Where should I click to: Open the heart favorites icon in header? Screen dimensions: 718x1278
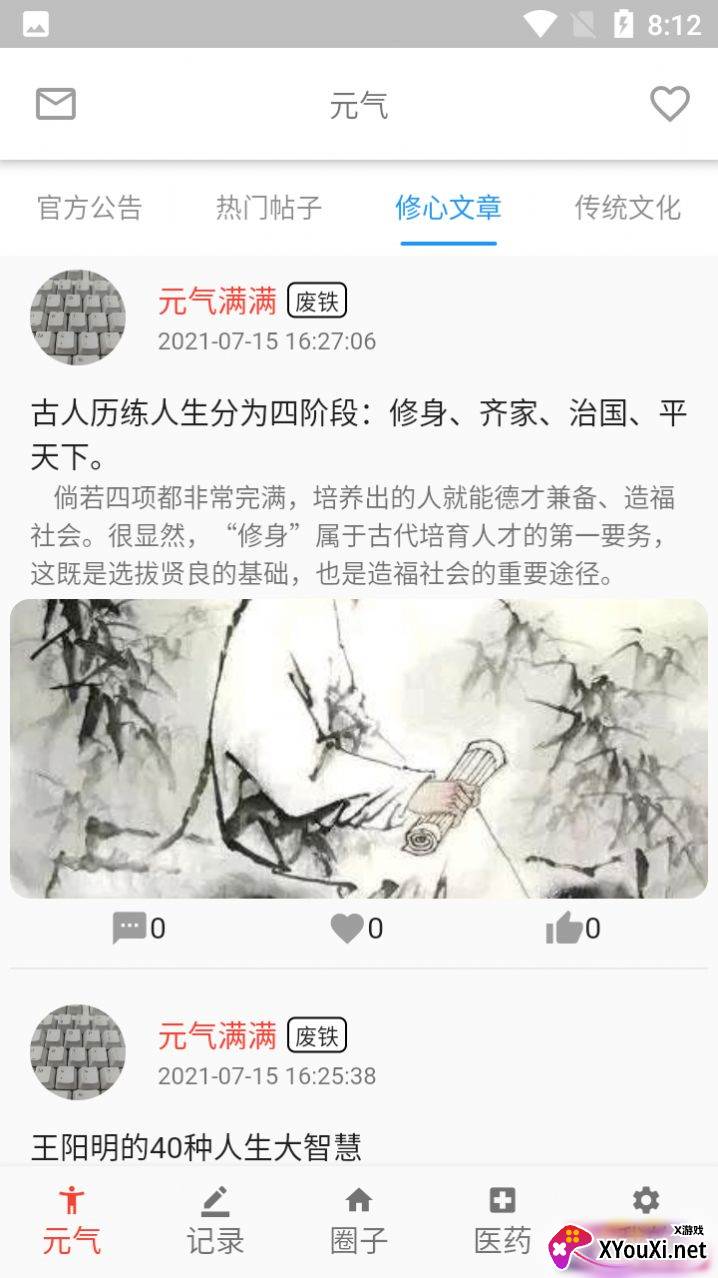click(x=669, y=104)
